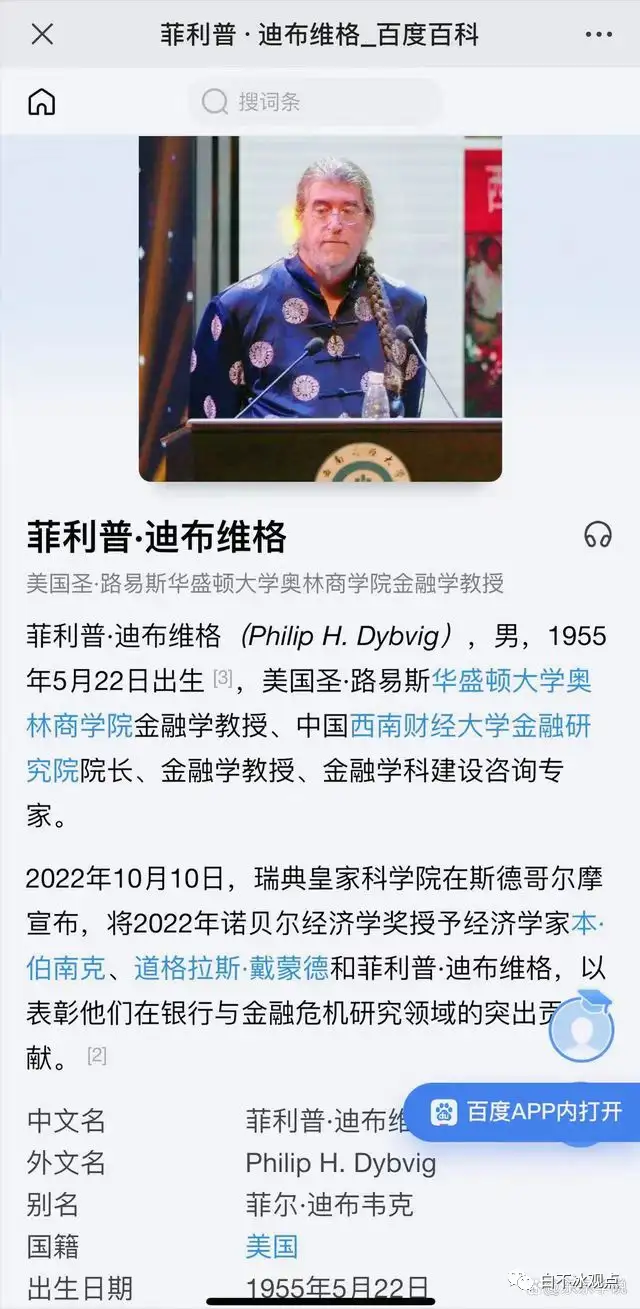The image size is (640, 1309).
Task: Go to the Baike home icon
Action: pos(42,102)
